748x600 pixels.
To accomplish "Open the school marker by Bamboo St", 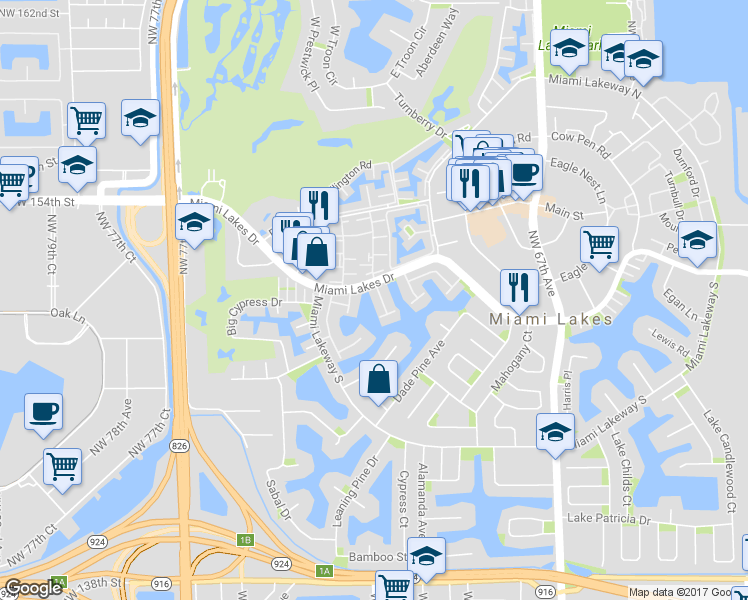I will (426, 556).
